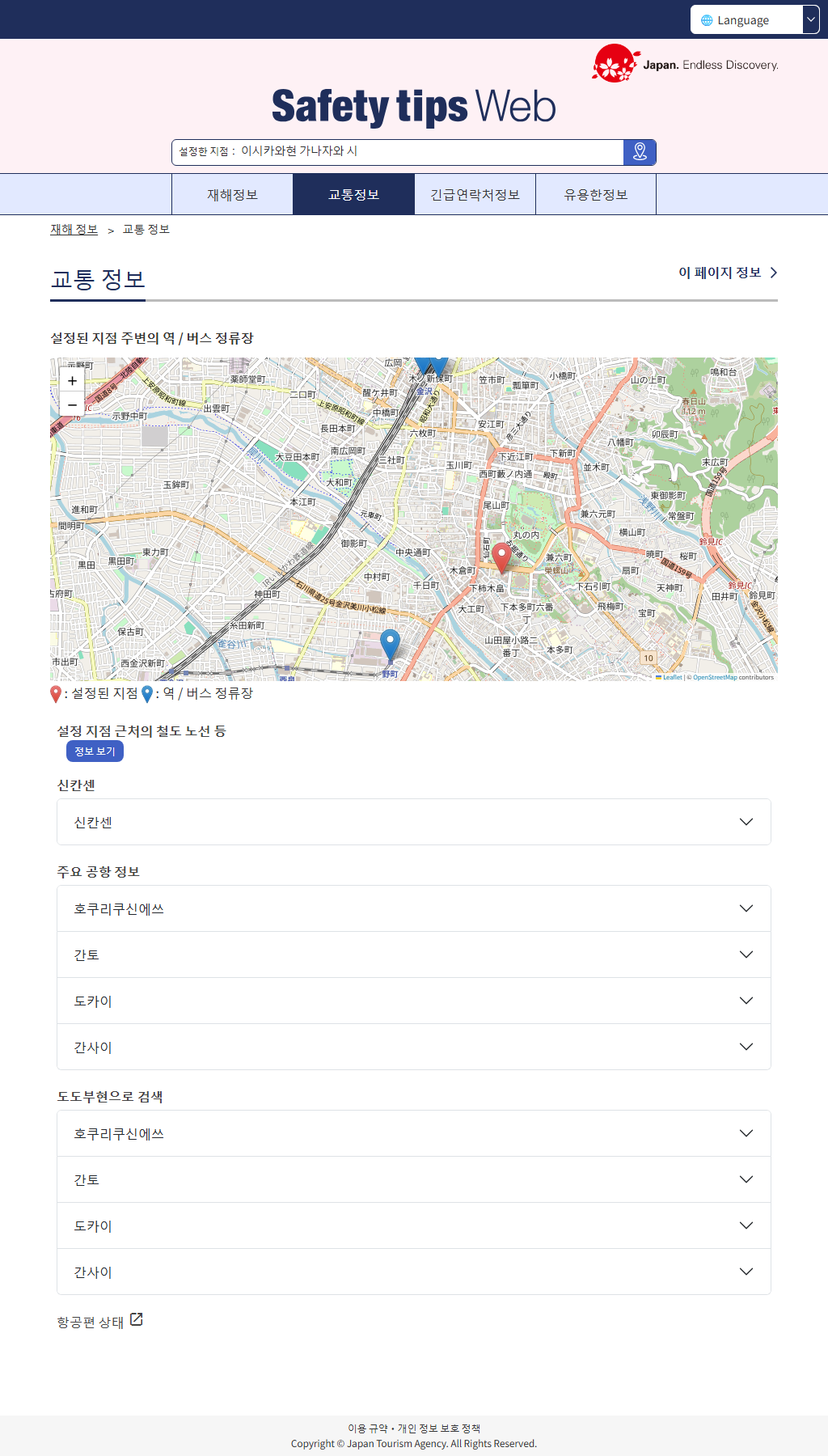The width and height of the screenshot is (828, 1456).
Task: Expand 간토 under 주요 공항 정보
Action: click(x=413, y=955)
